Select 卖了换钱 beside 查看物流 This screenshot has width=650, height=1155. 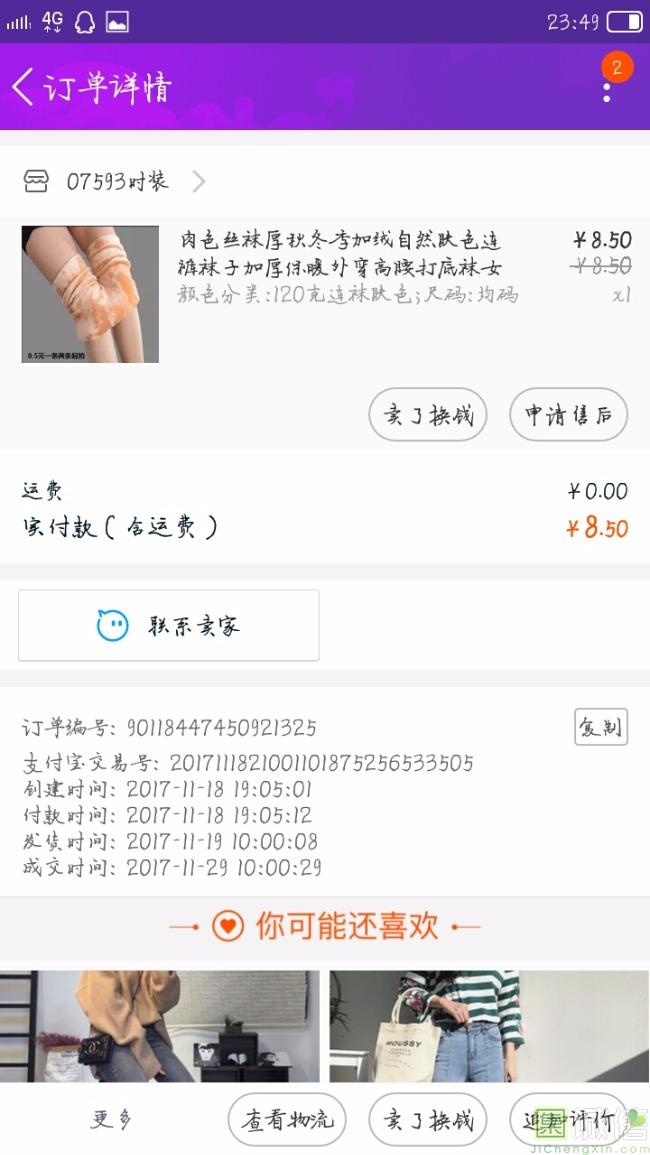coord(428,1120)
